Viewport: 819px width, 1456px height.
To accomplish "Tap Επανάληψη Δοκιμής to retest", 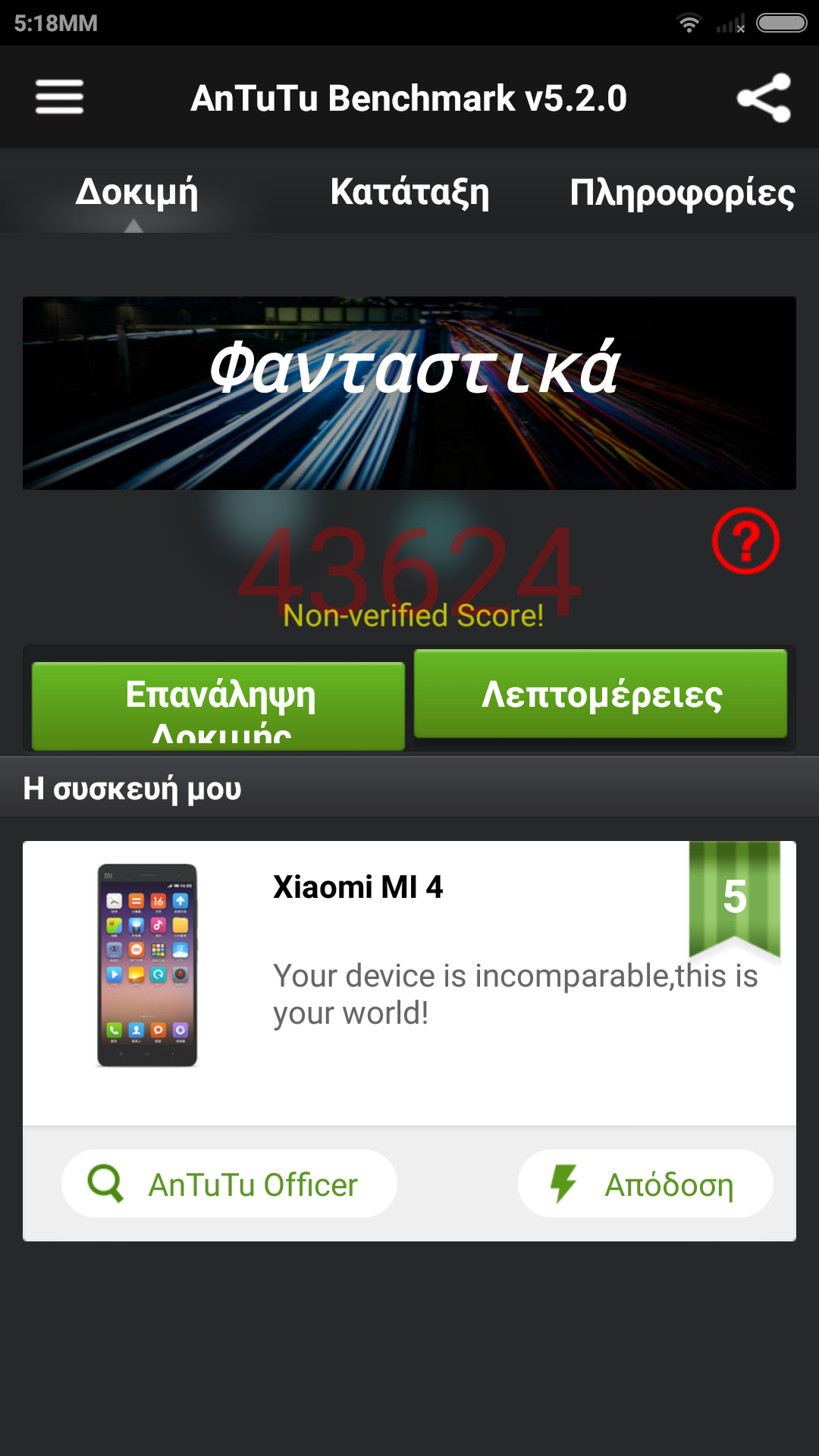I will pyautogui.click(x=218, y=706).
